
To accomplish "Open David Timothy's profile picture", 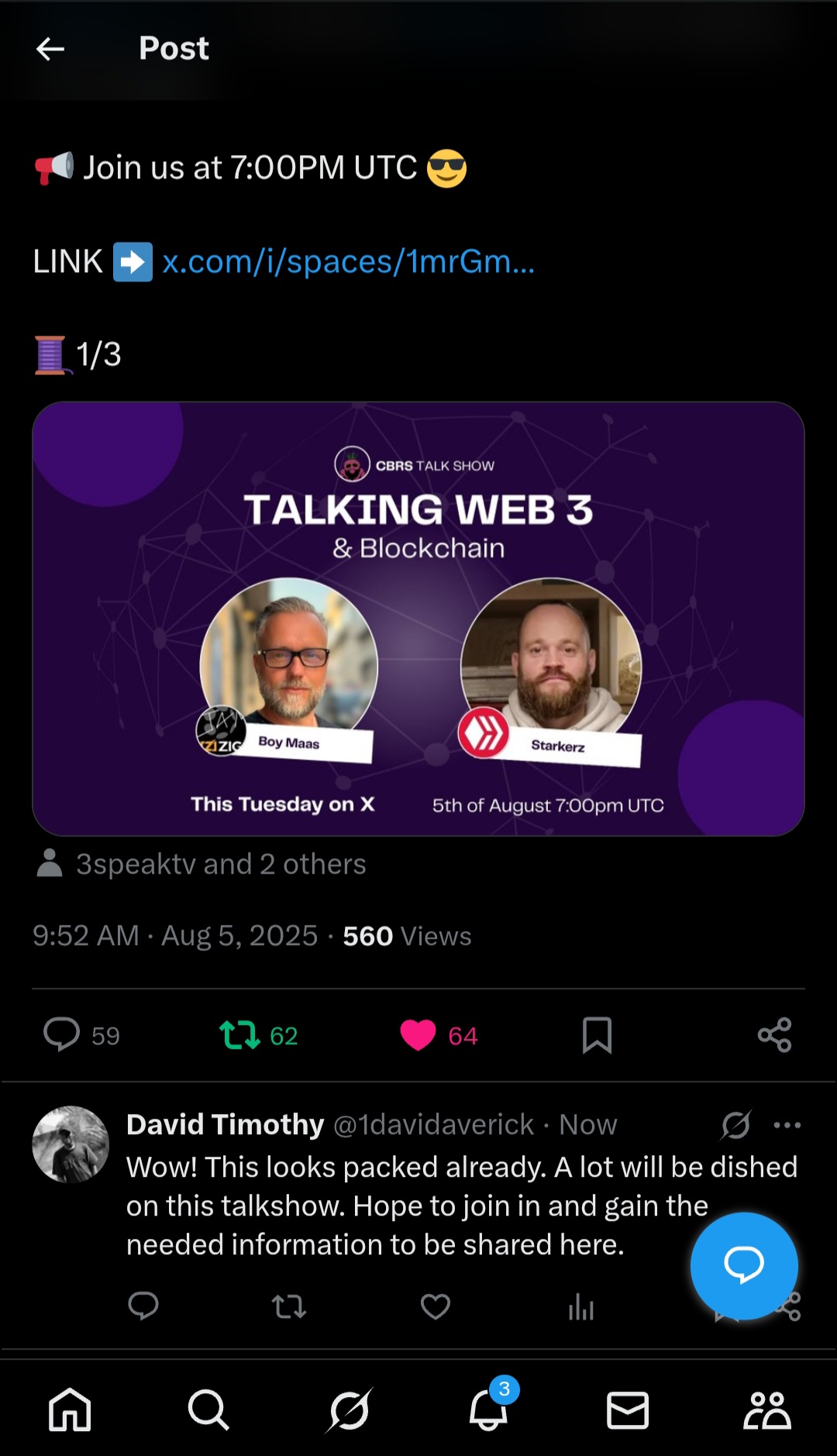I will point(71,1144).
